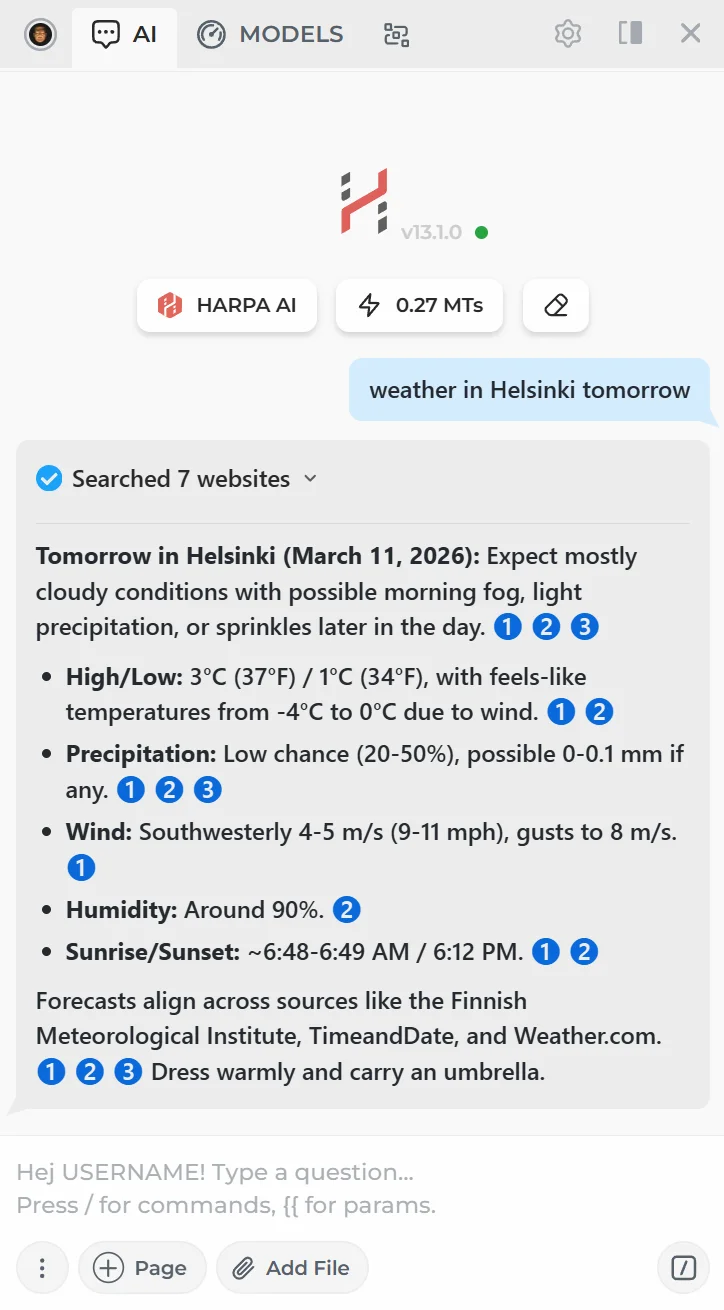The image size is (724, 1310).
Task: Open citation 1 next to Wind
Action: (x=81, y=868)
